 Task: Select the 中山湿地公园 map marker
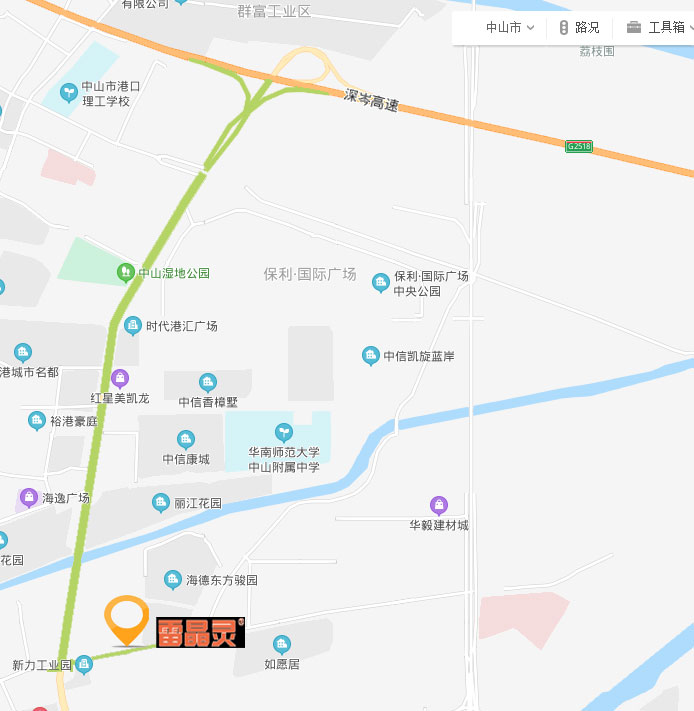[126, 272]
